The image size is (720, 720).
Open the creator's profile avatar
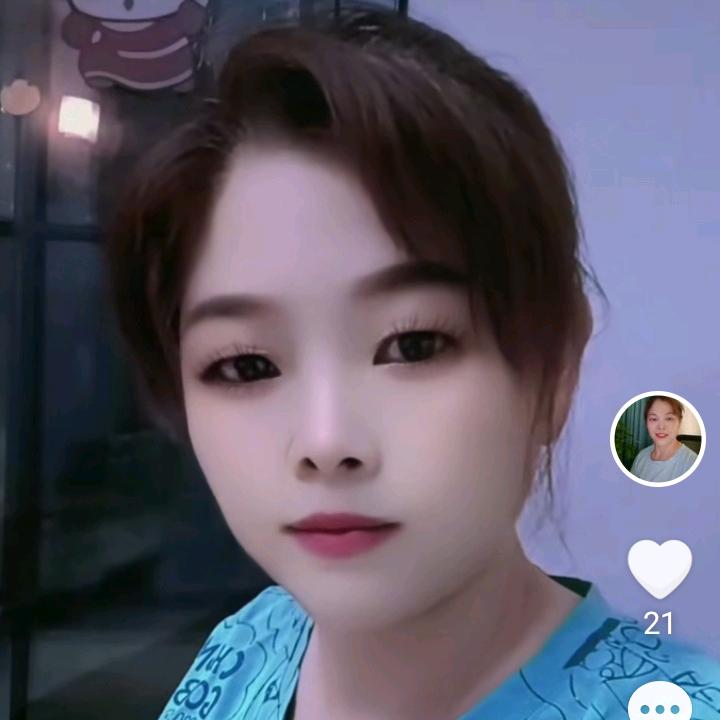[658, 439]
